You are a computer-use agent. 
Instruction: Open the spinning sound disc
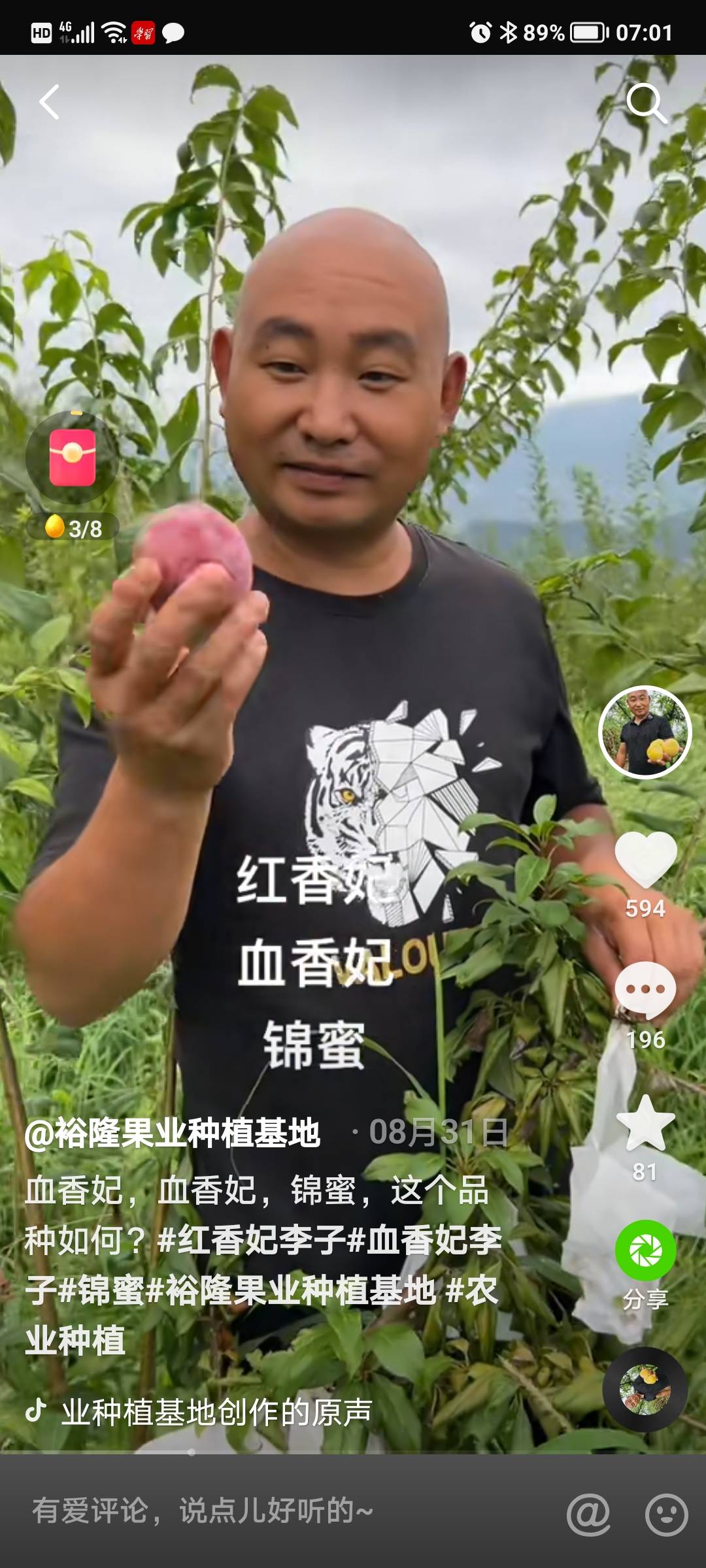[x=645, y=1389]
